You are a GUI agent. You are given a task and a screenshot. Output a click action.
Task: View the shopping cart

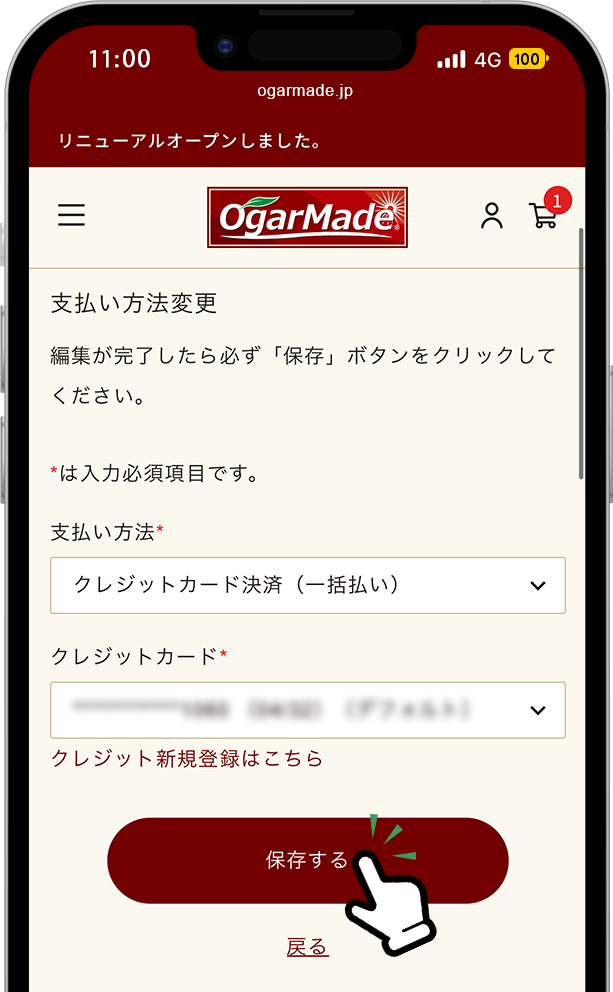(544, 215)
